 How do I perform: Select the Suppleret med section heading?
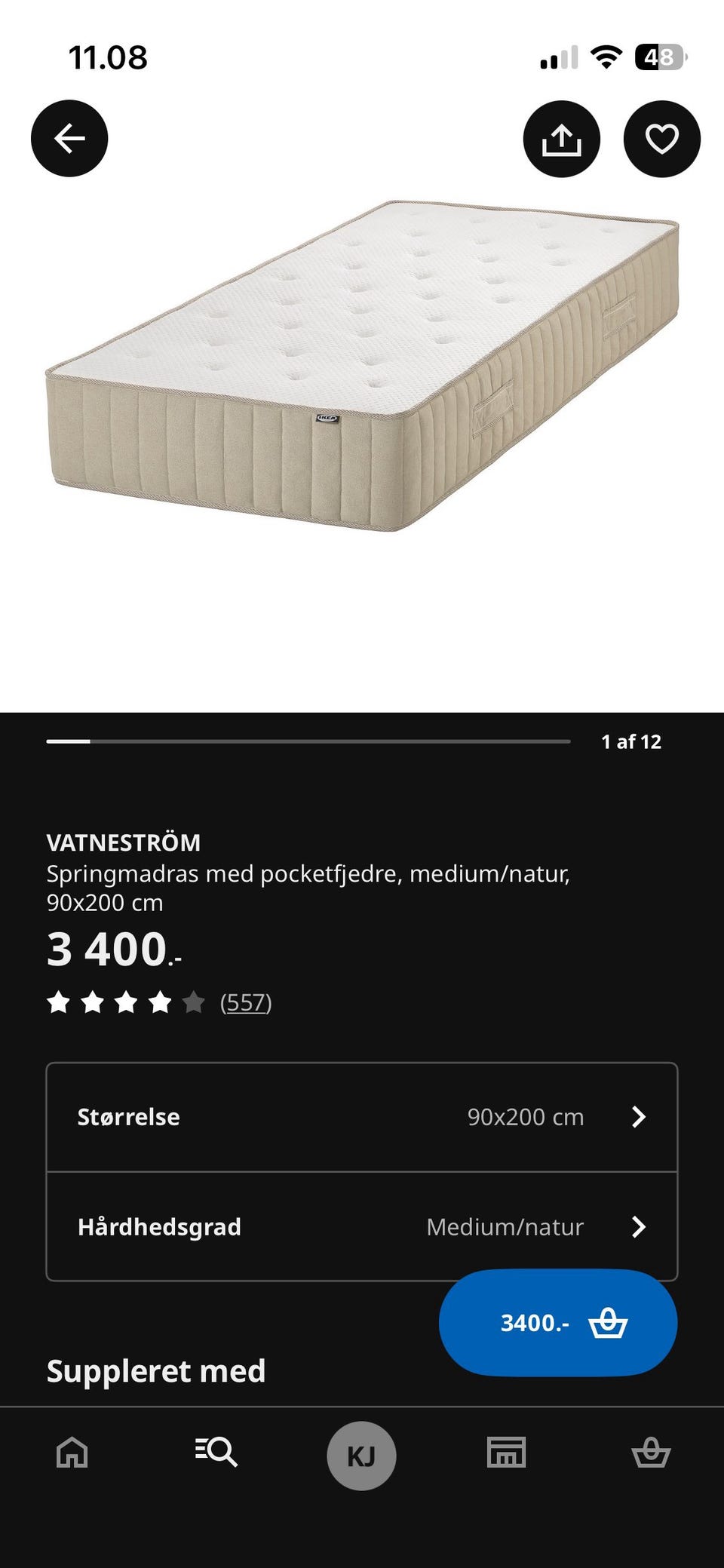point(157,1370)
